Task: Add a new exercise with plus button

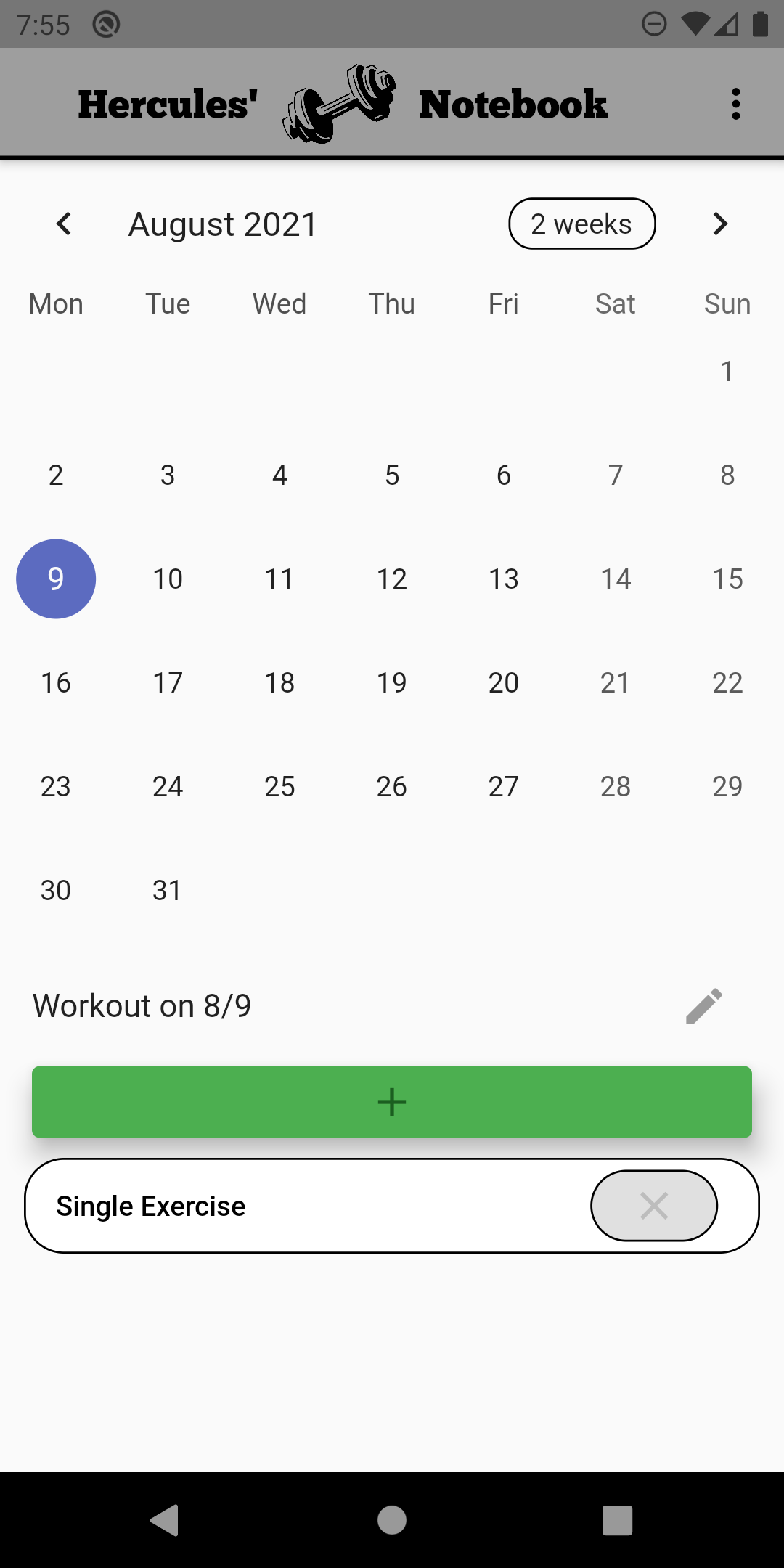Action: 392,1101
